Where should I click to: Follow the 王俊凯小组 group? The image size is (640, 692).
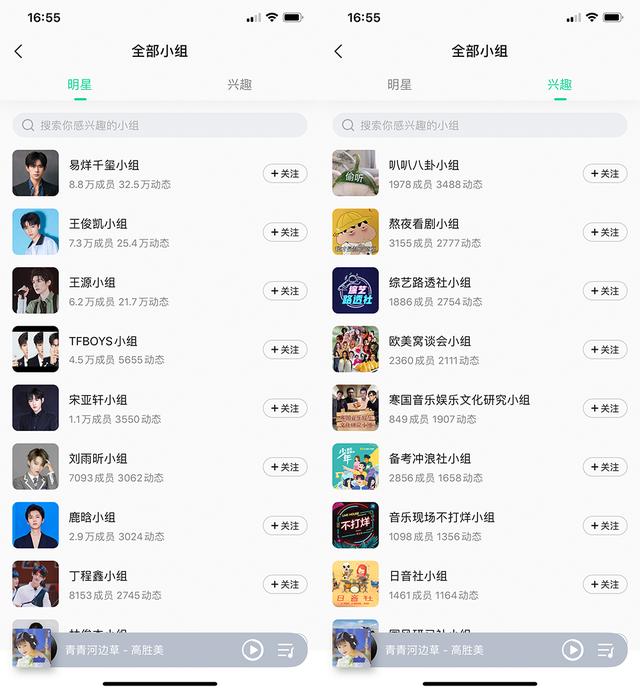(285, 232)
